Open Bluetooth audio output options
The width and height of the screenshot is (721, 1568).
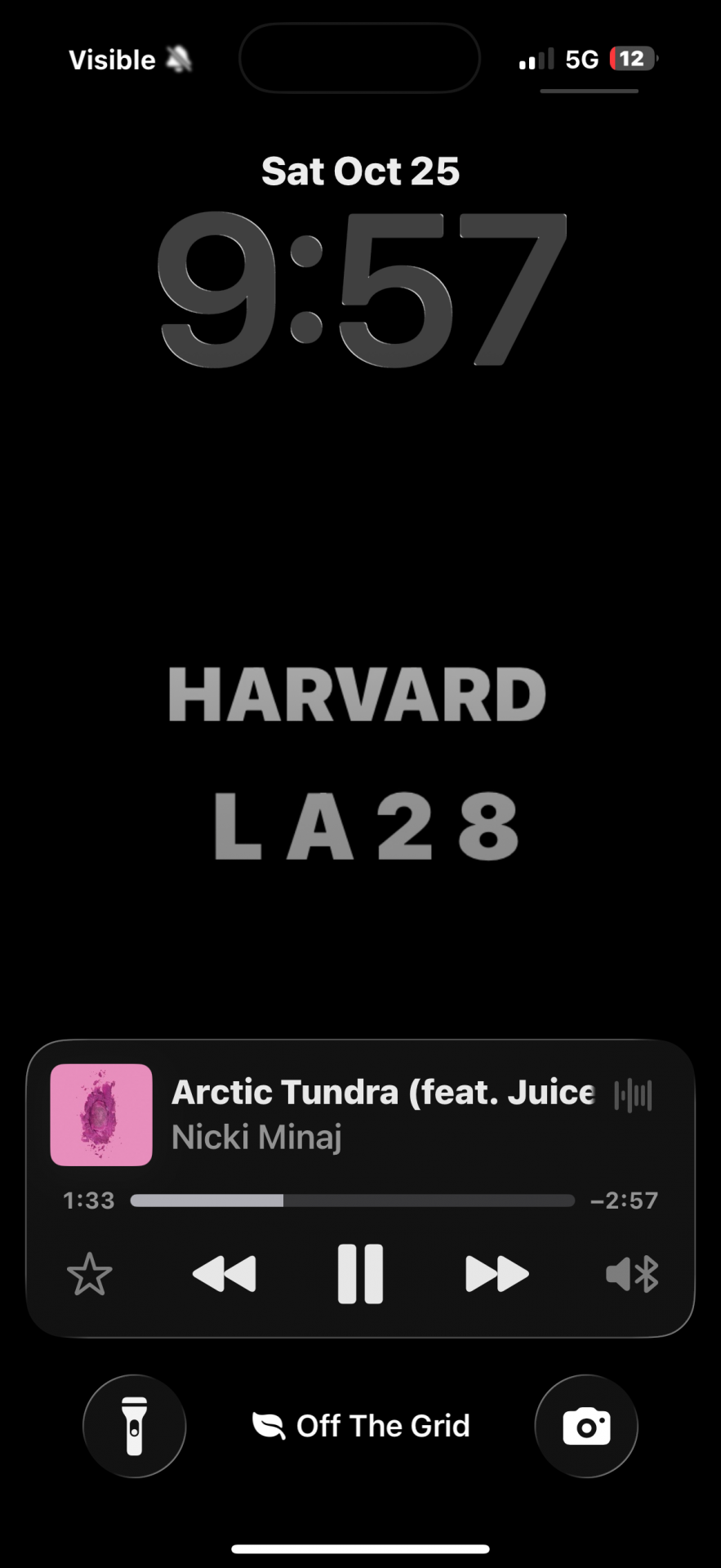(x=632, y=1274)
